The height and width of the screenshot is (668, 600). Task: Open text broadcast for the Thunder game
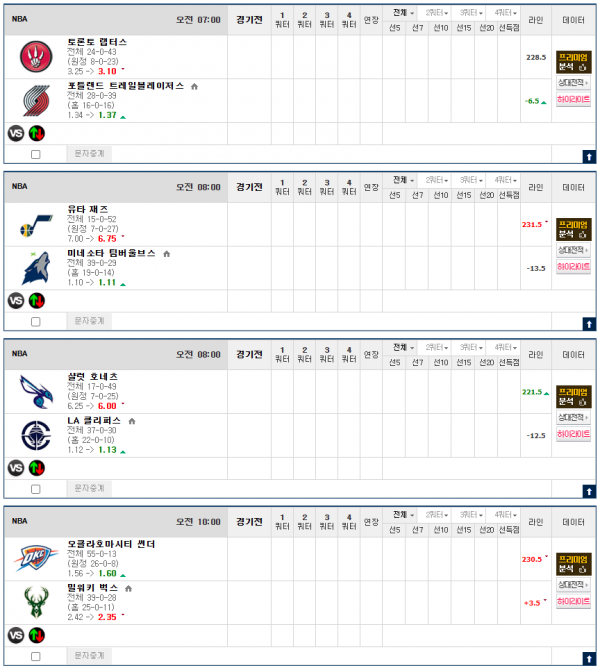[x=90, y=655]
